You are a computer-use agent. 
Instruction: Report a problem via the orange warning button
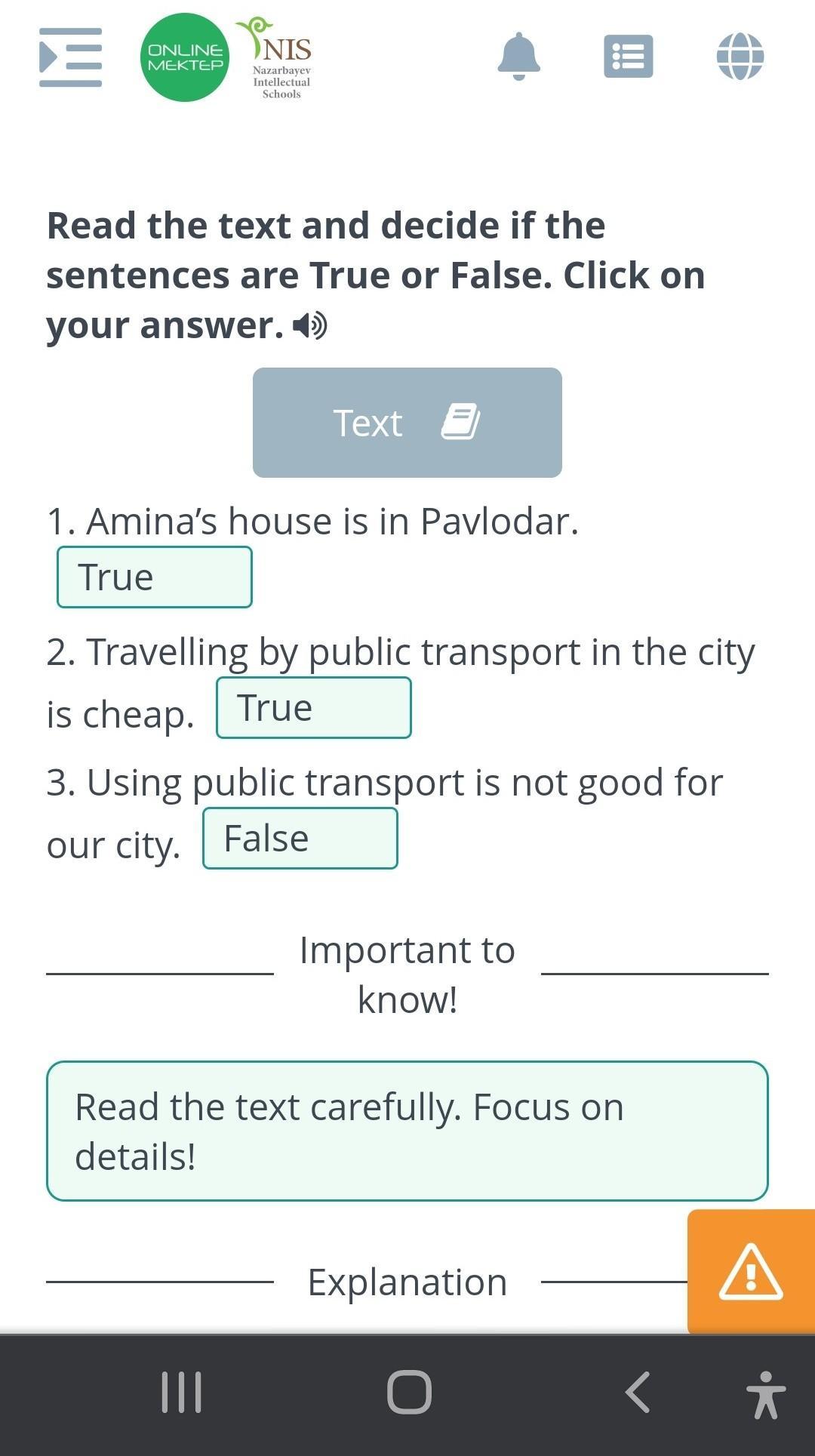750,1272
